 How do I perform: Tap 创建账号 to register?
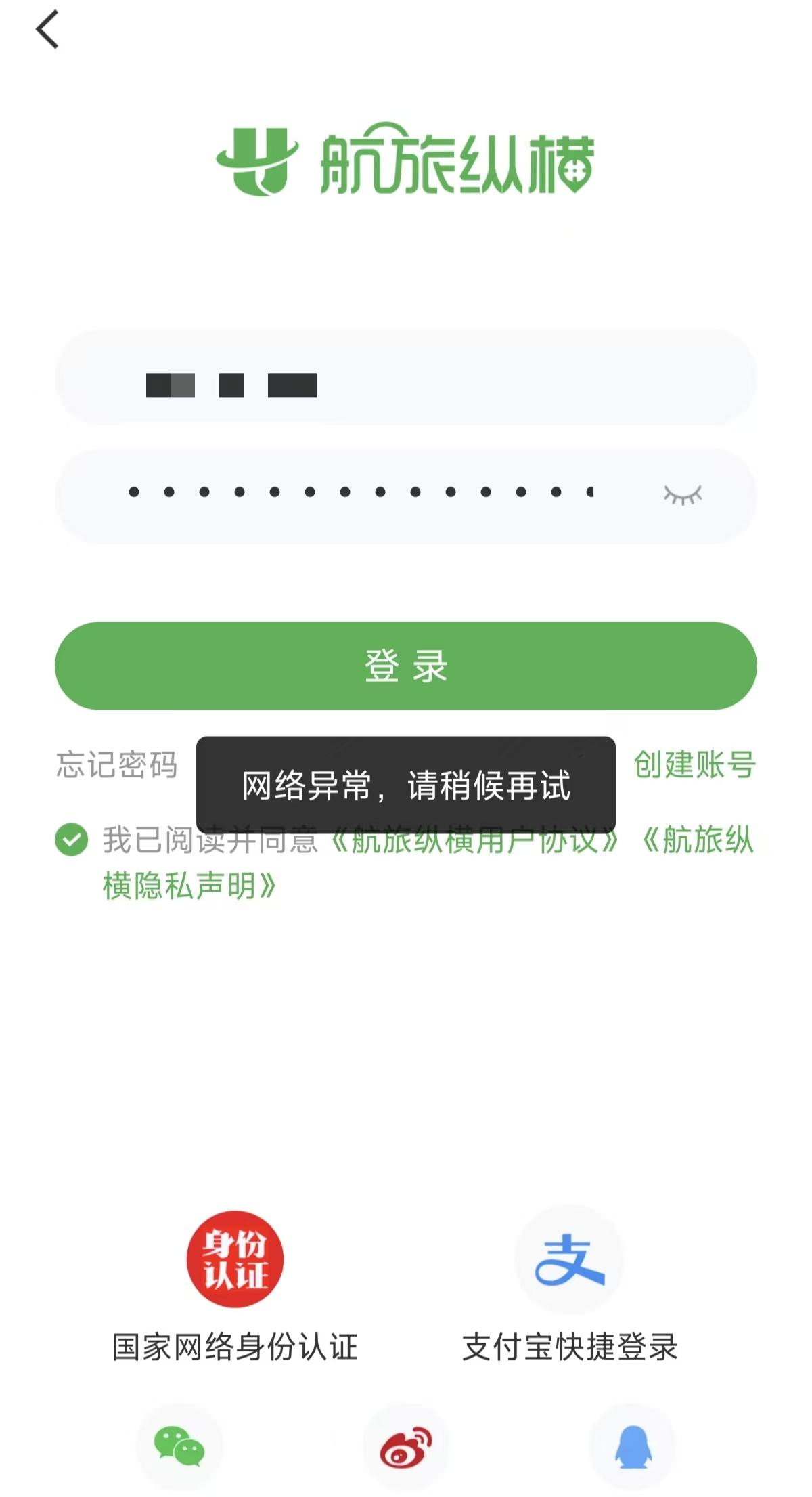[694, 764]
